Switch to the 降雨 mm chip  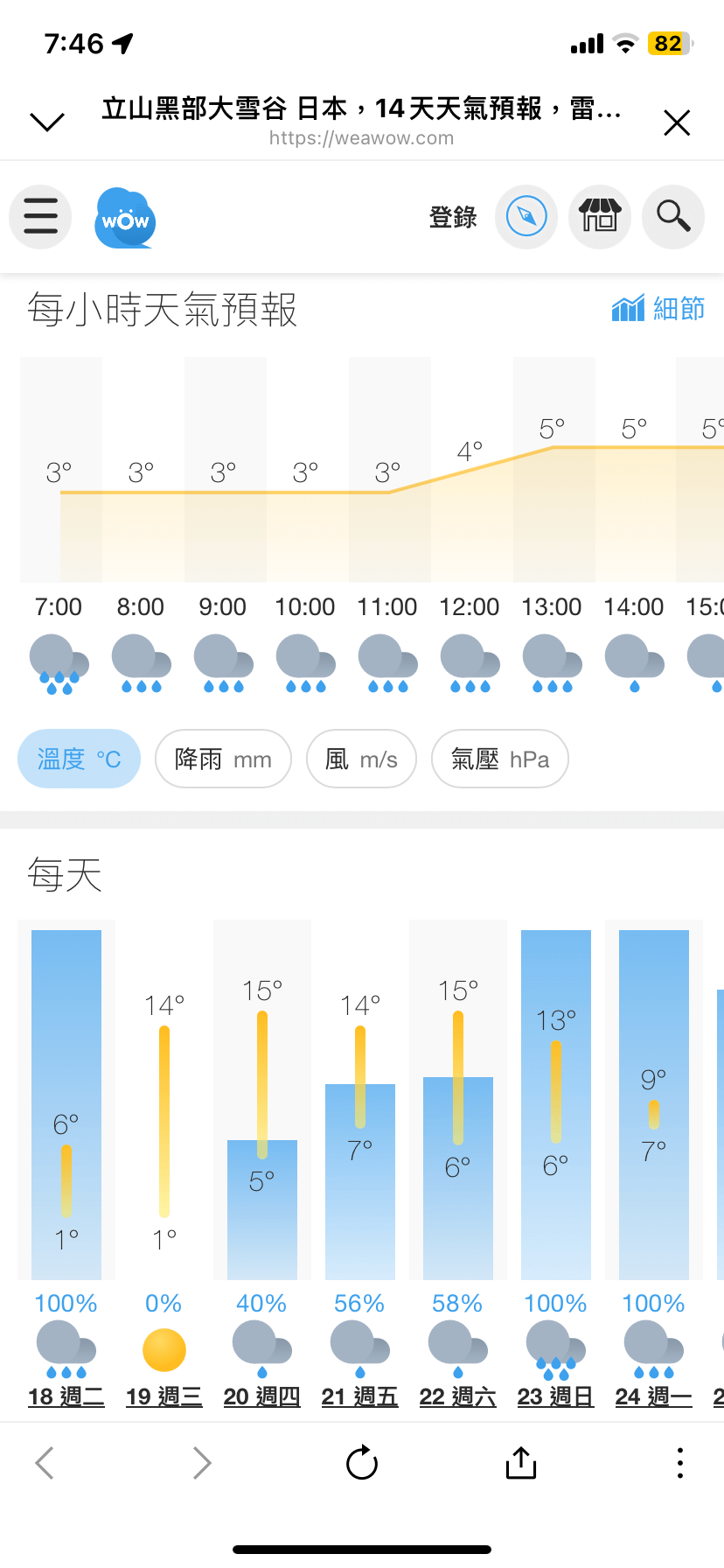tap(223, 759)
